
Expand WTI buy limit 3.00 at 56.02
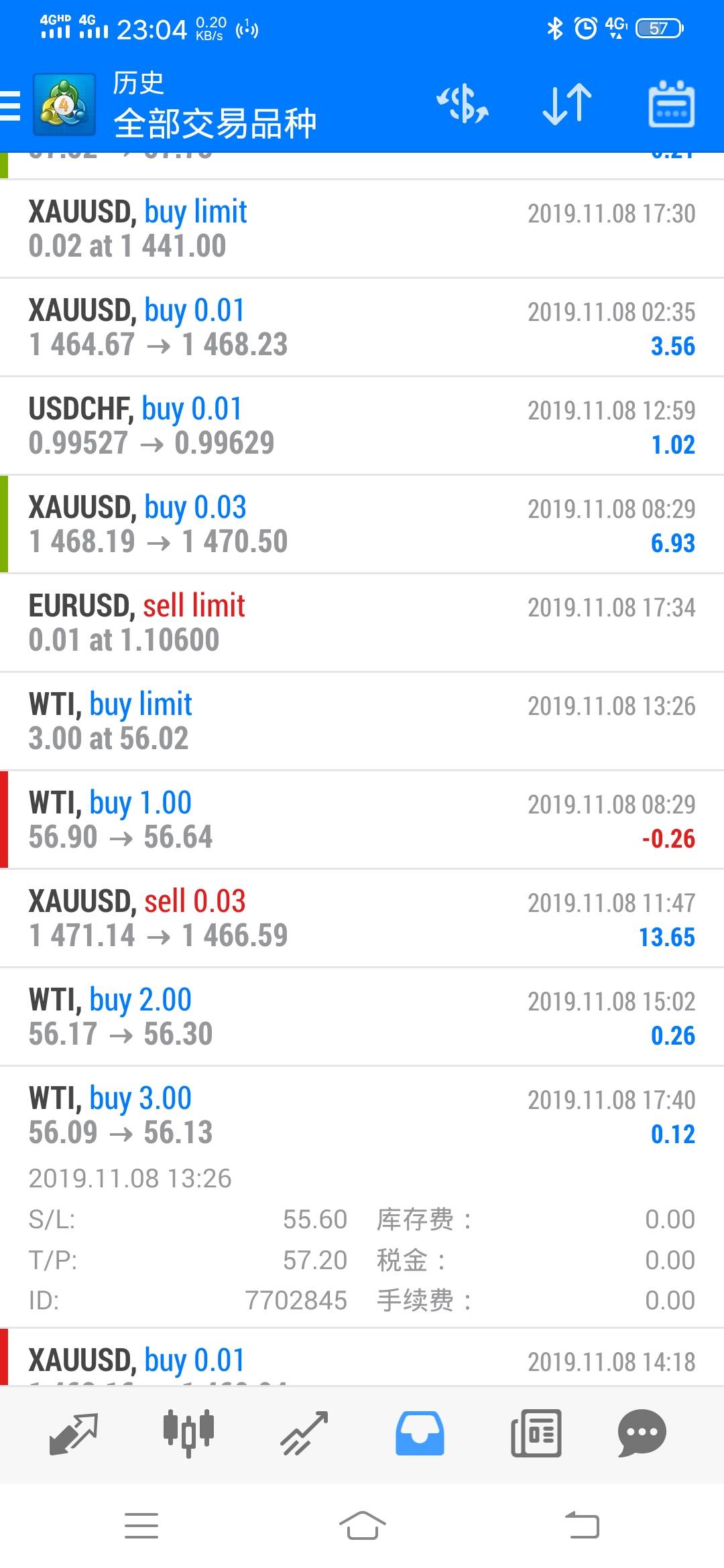362,721
